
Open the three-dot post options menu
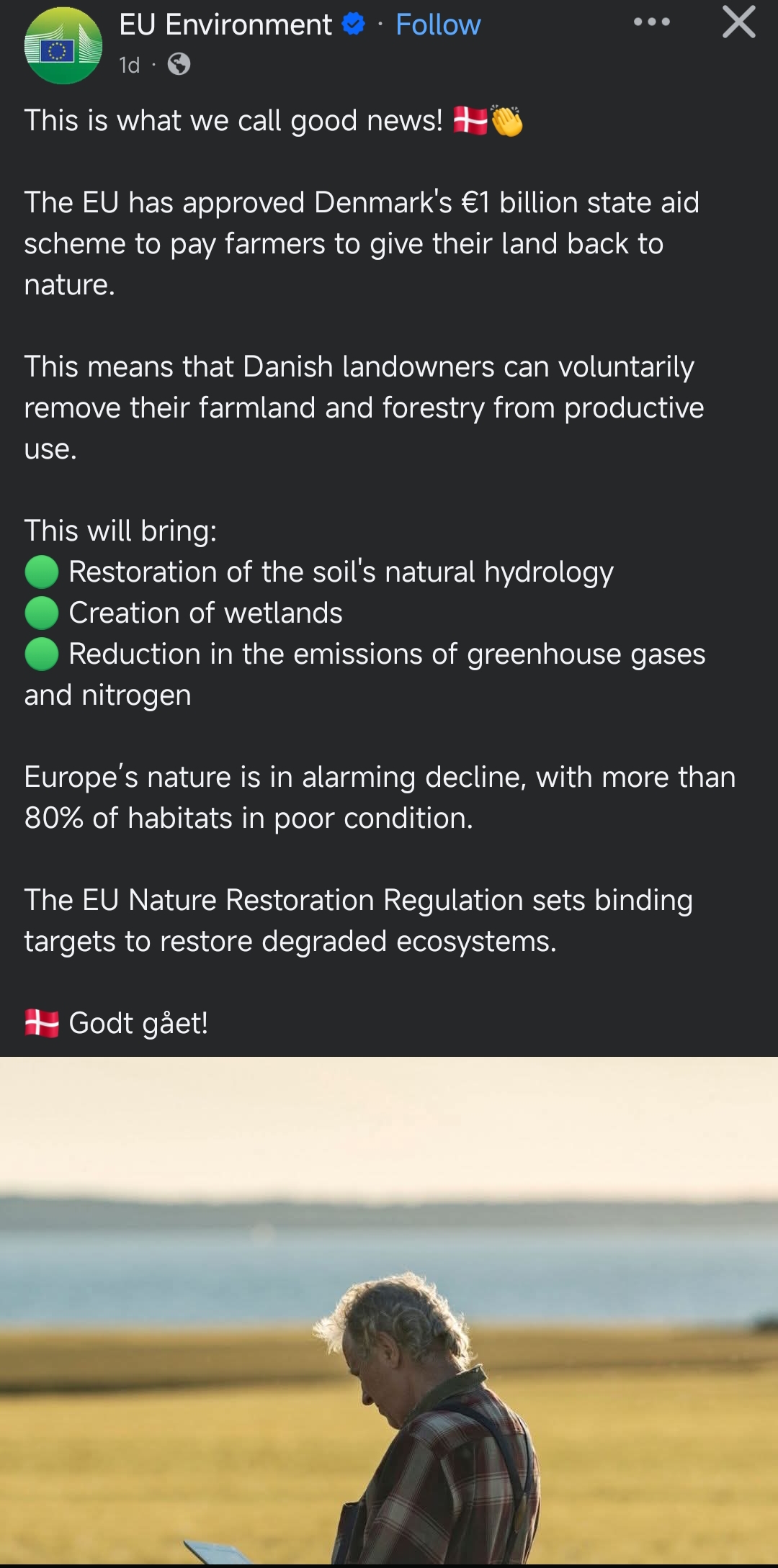(651, 22)
